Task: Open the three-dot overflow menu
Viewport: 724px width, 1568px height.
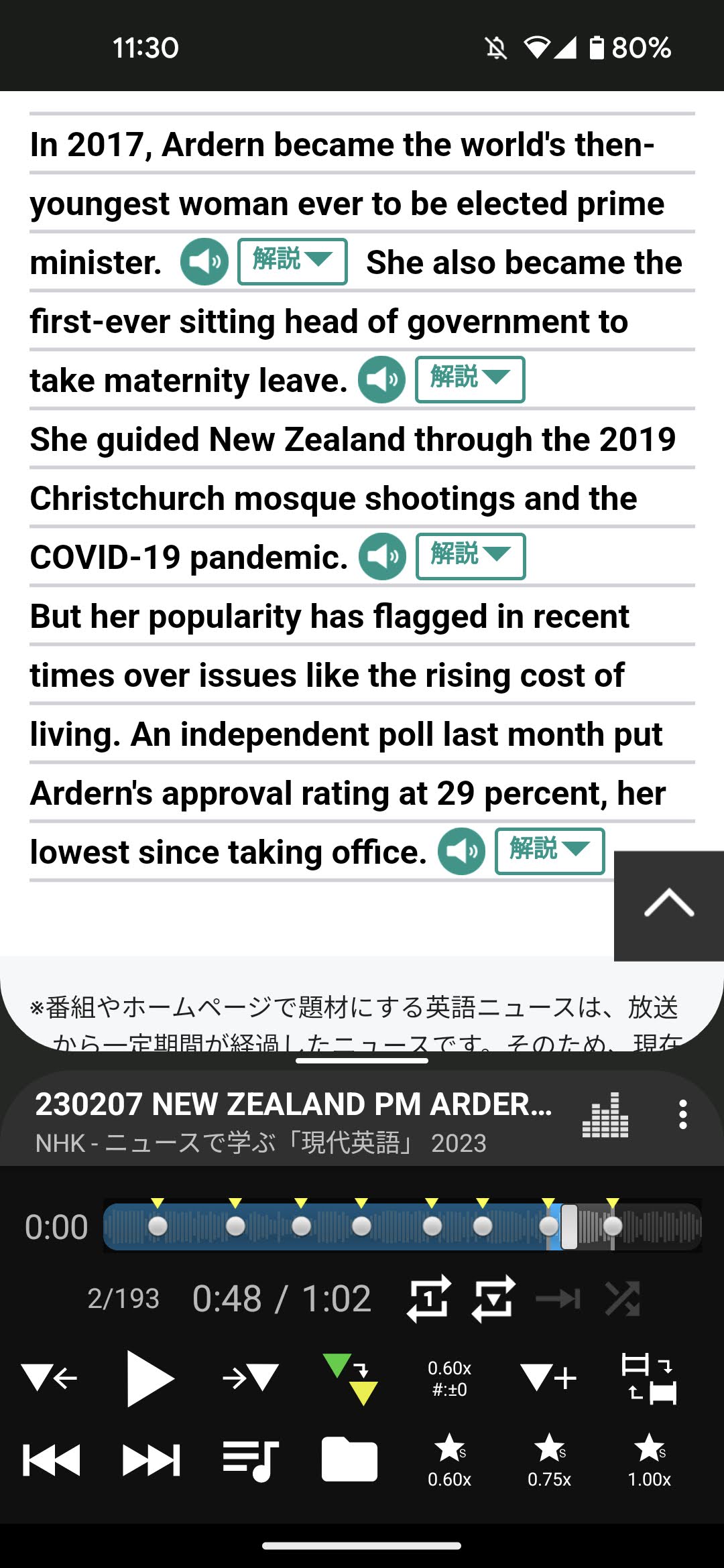Action: (x=682, y=1114)
